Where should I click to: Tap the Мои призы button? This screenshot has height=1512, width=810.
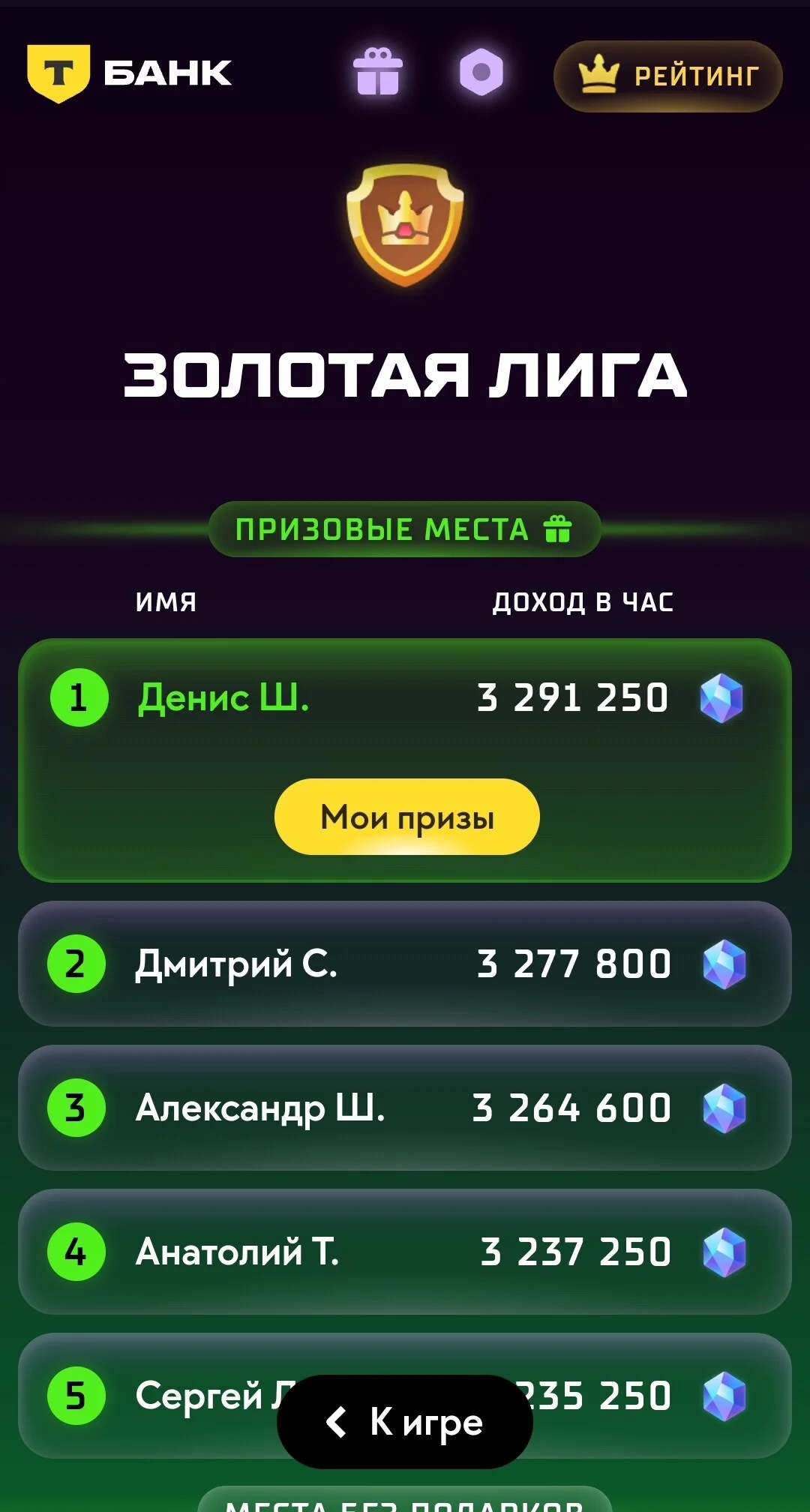point(407,817)
